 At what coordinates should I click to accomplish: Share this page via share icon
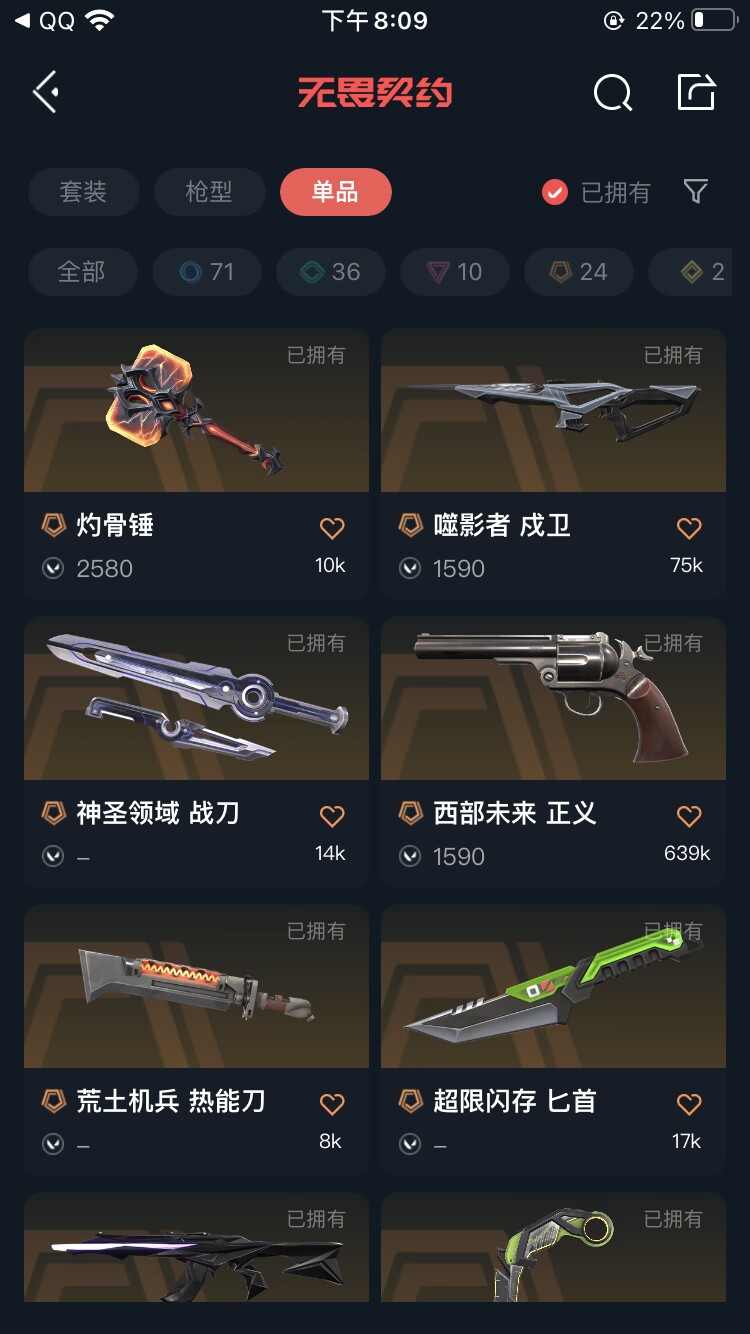point(696,92)
